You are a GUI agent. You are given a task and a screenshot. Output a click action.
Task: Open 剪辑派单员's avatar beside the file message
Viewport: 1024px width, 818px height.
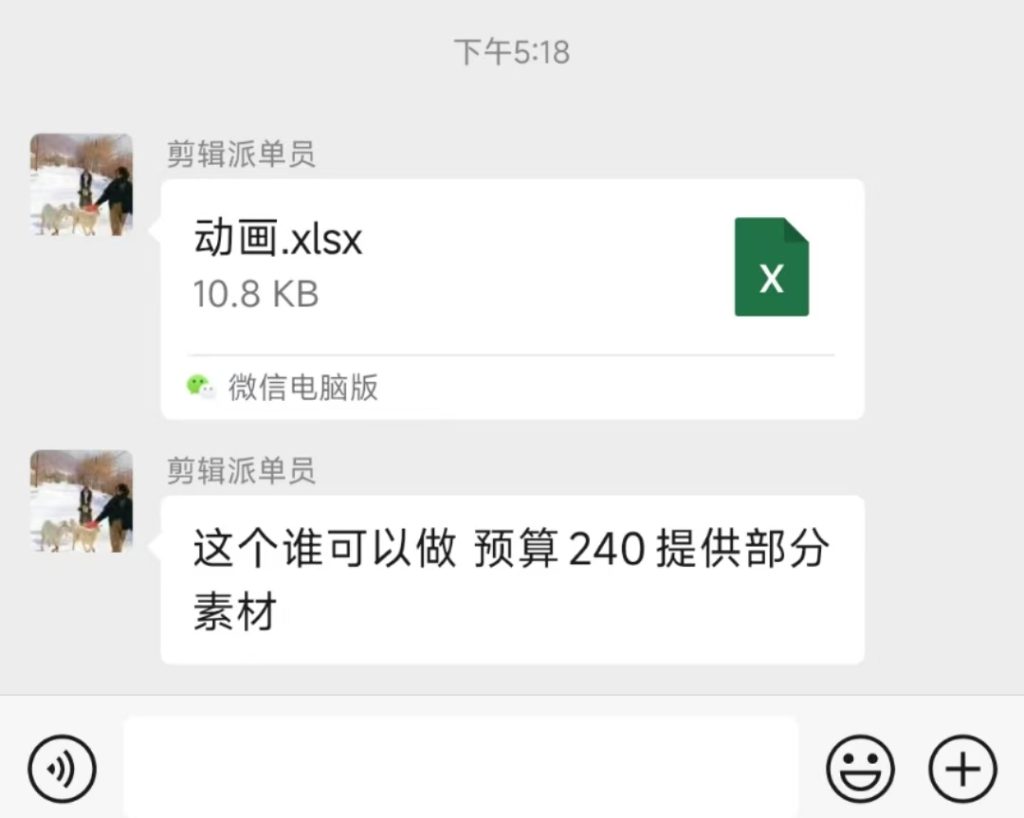(x=81, y=185)
